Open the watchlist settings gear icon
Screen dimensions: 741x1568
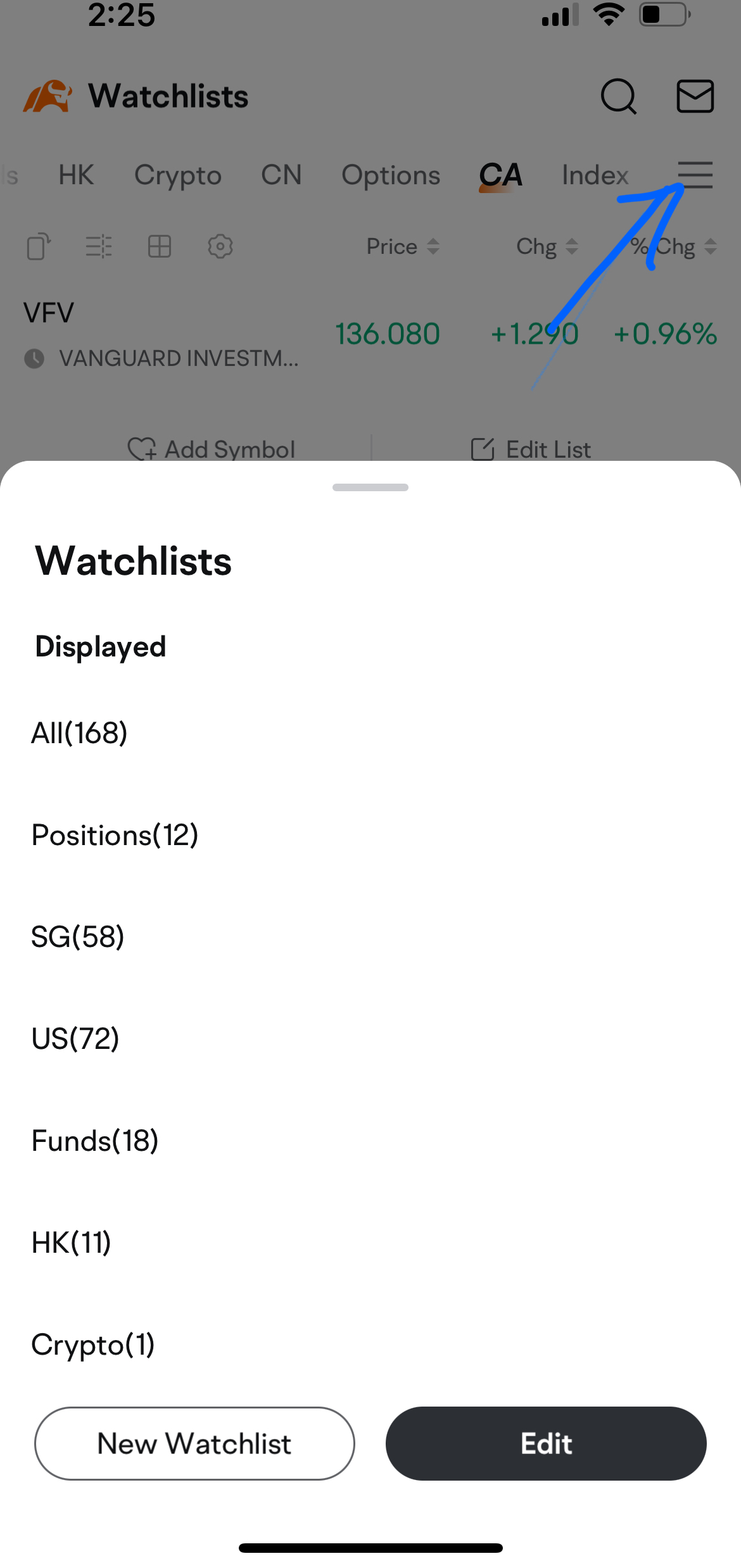click(220, 246)
